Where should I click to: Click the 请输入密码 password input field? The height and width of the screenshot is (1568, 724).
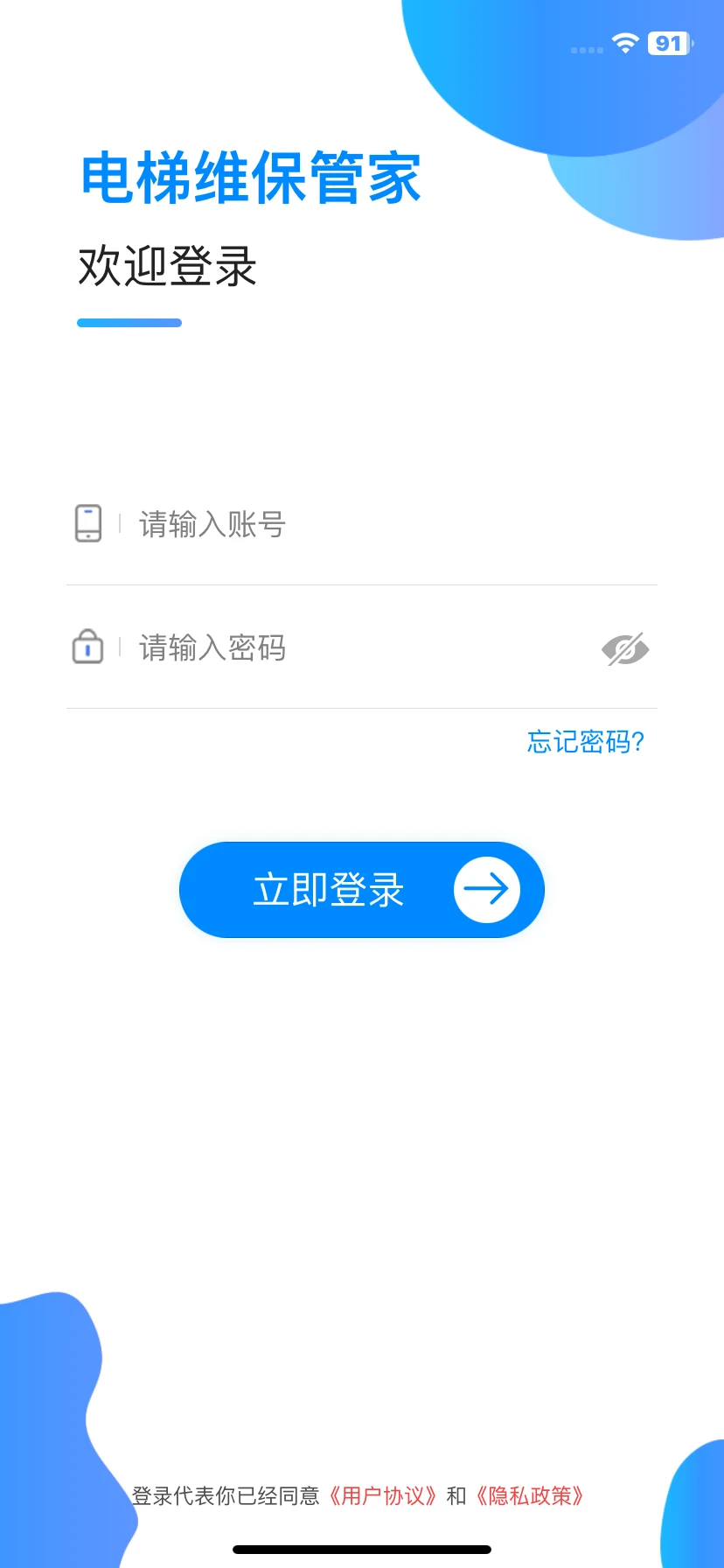pyautogui.click(x=262, y=647)
